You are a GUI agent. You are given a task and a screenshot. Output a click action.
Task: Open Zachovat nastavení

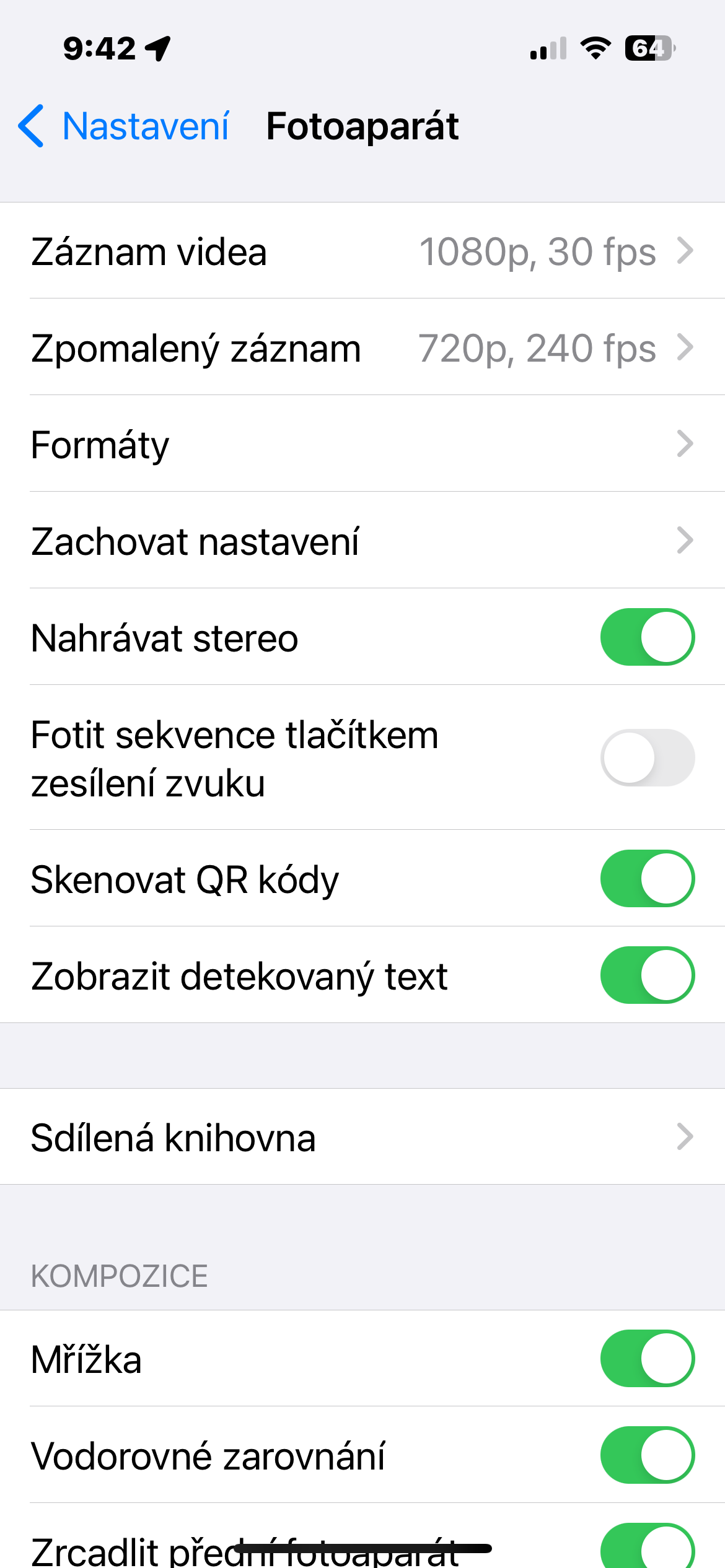tap(362, 541)
